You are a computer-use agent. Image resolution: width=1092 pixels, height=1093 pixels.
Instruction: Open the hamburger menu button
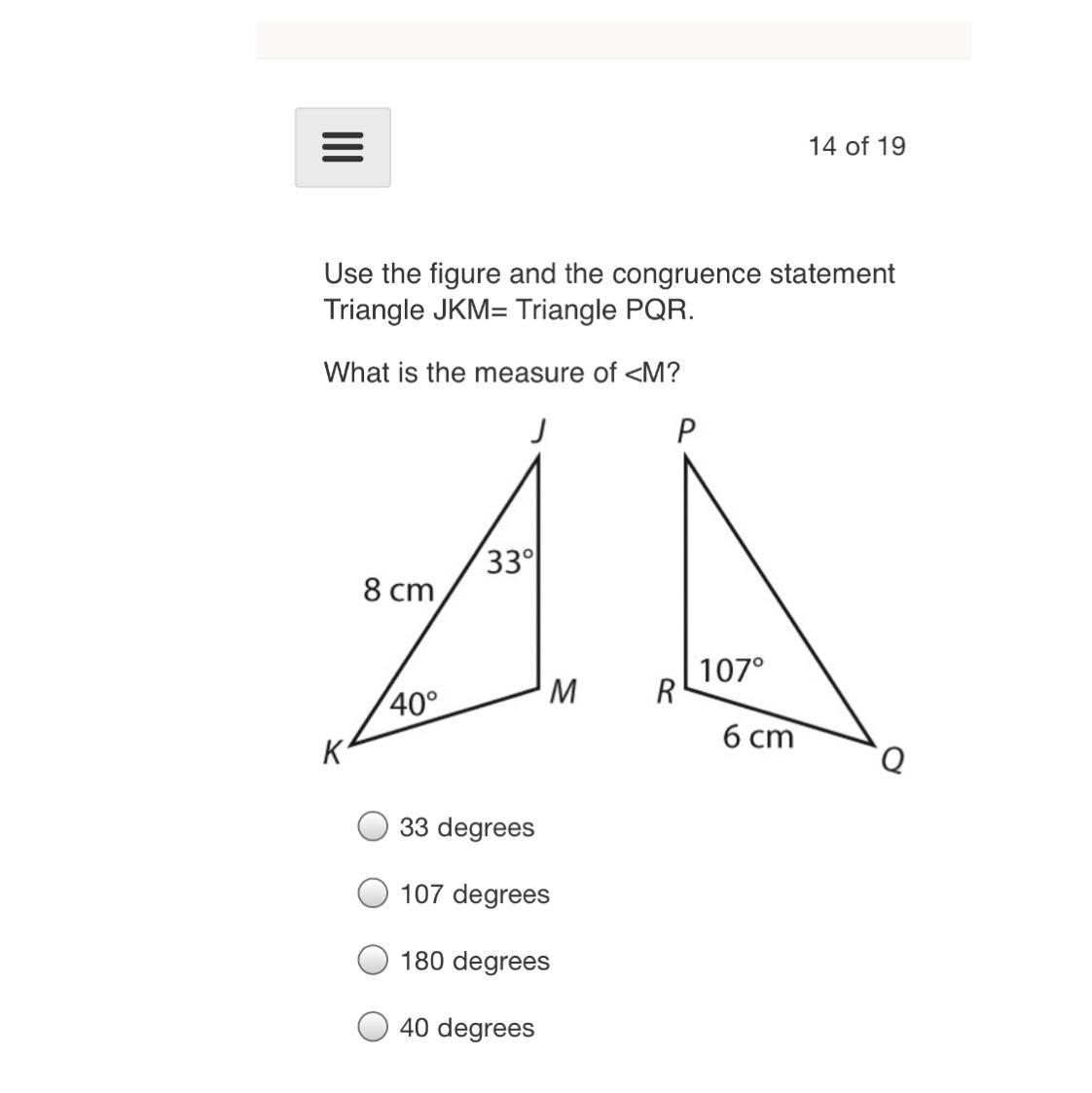click(343, 147)
